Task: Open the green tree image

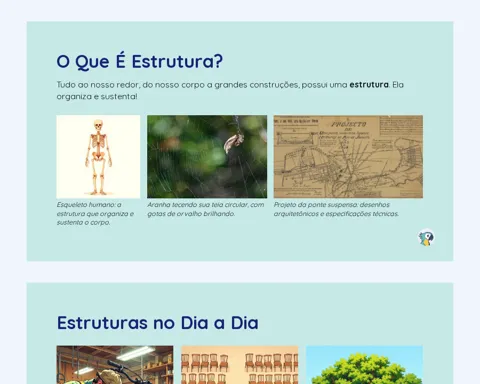Action: pos(364,365)
